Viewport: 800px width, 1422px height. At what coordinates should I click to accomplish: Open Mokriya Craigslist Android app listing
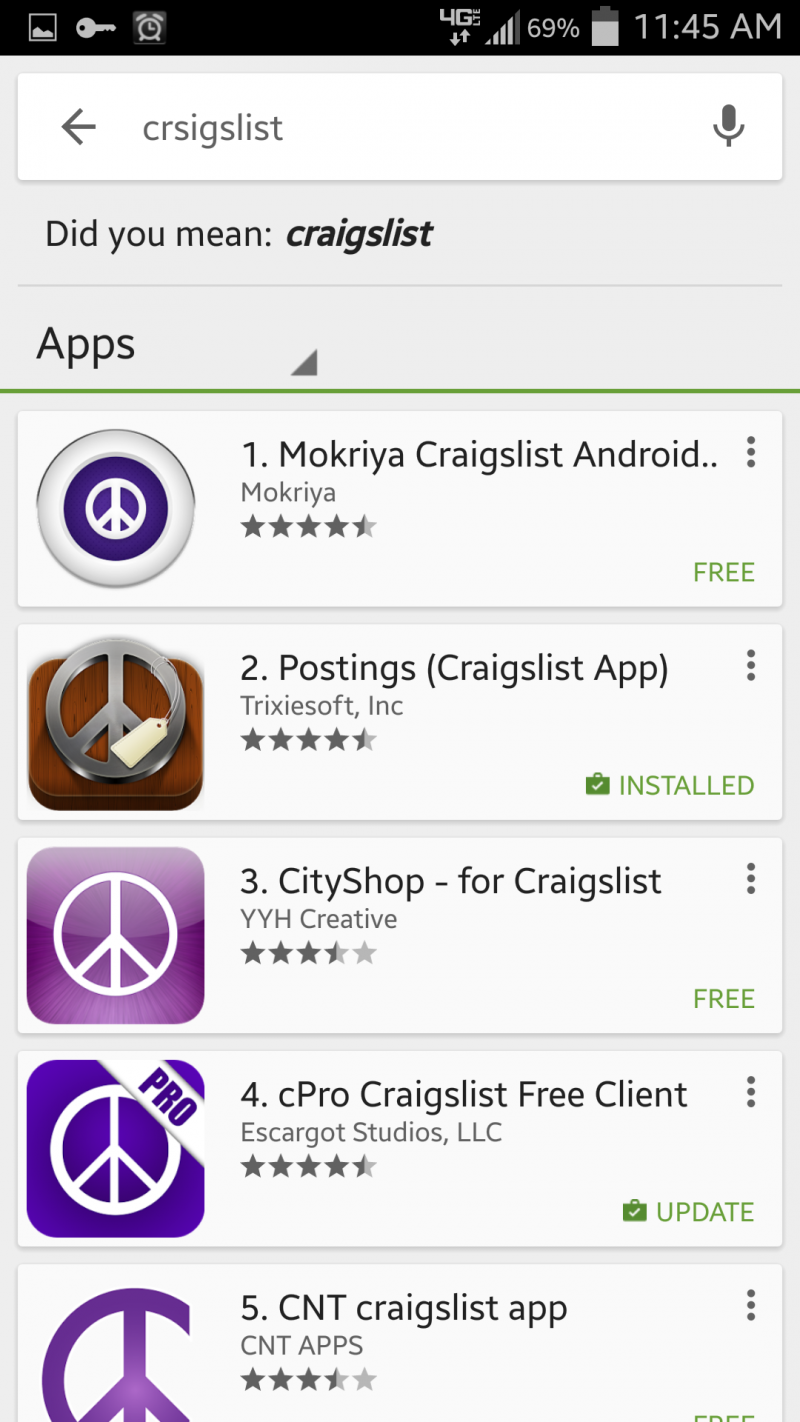tap(478, 456)
